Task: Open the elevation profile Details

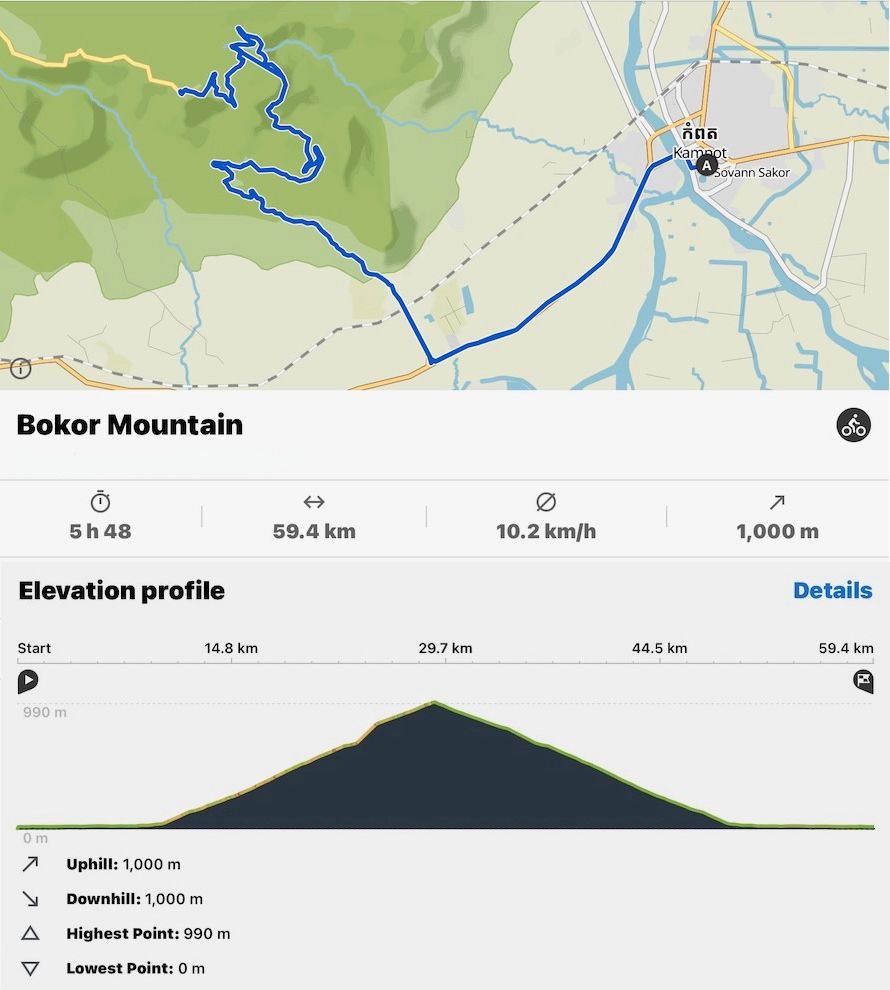Action: [x=832, y=591]
